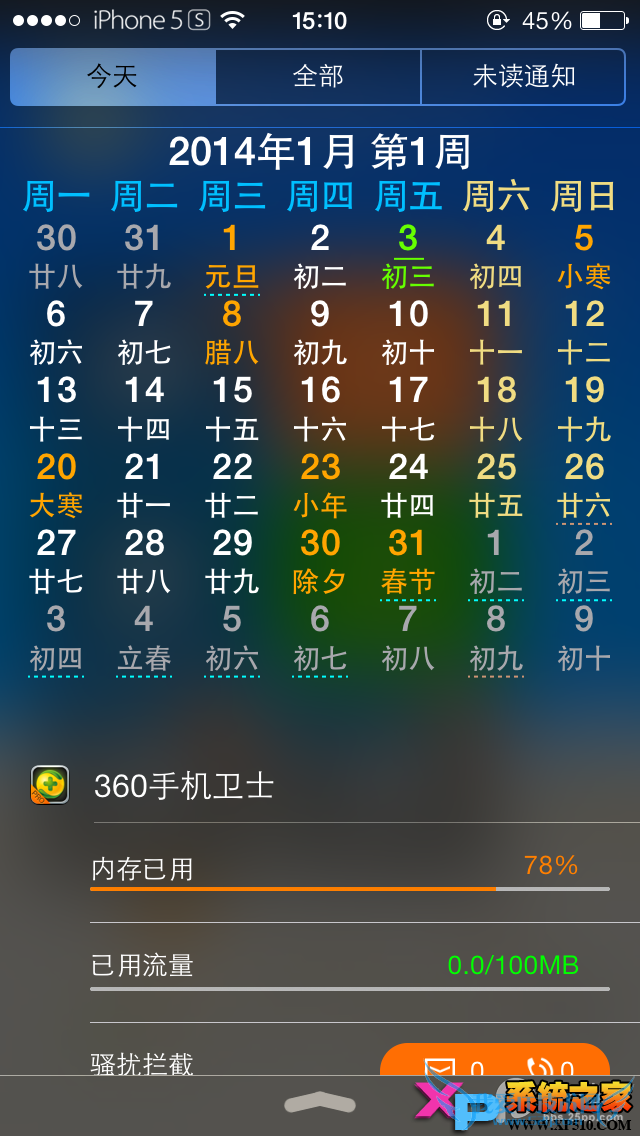Open the 已用流量 data usage row

click(x=350, y=968)
